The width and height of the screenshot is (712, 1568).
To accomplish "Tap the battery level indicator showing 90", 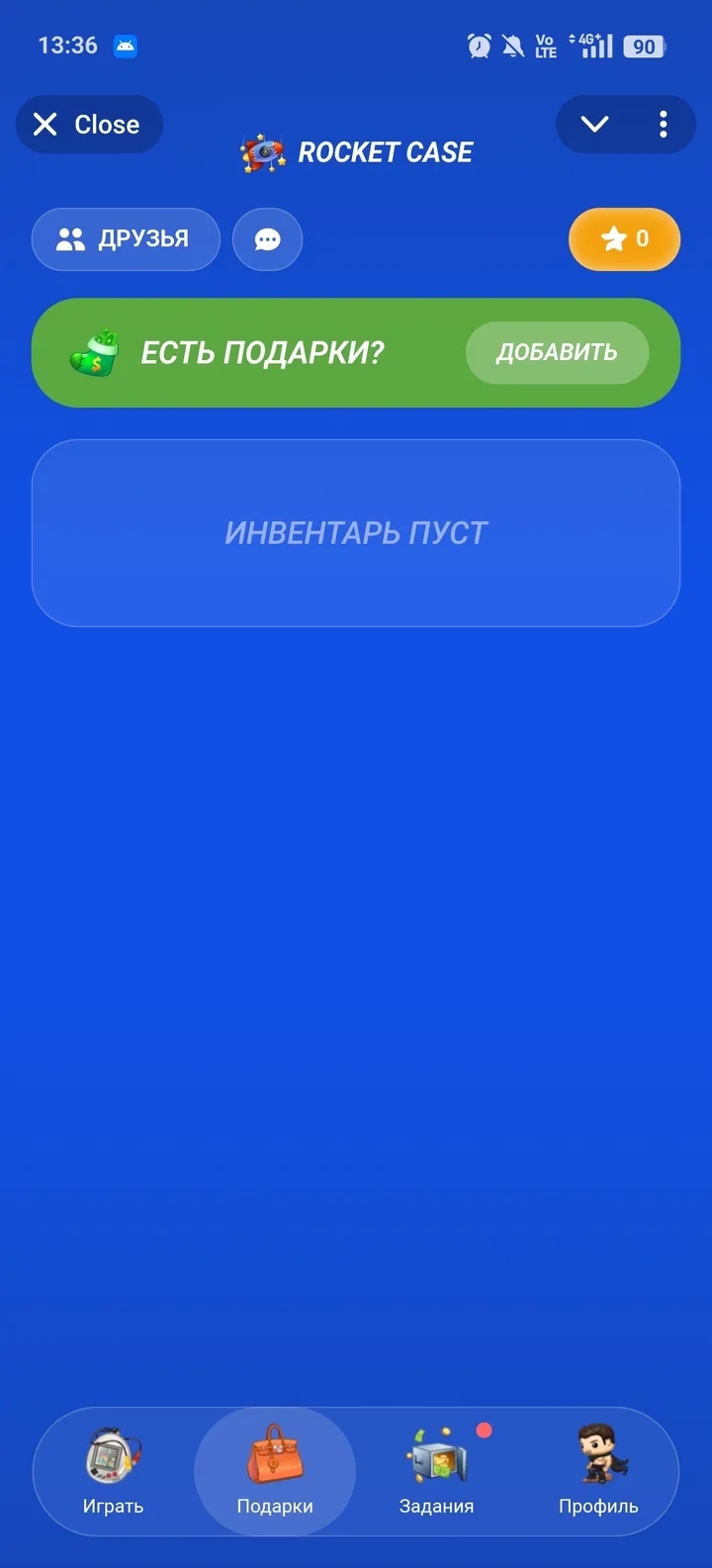I will click(644, 46).
